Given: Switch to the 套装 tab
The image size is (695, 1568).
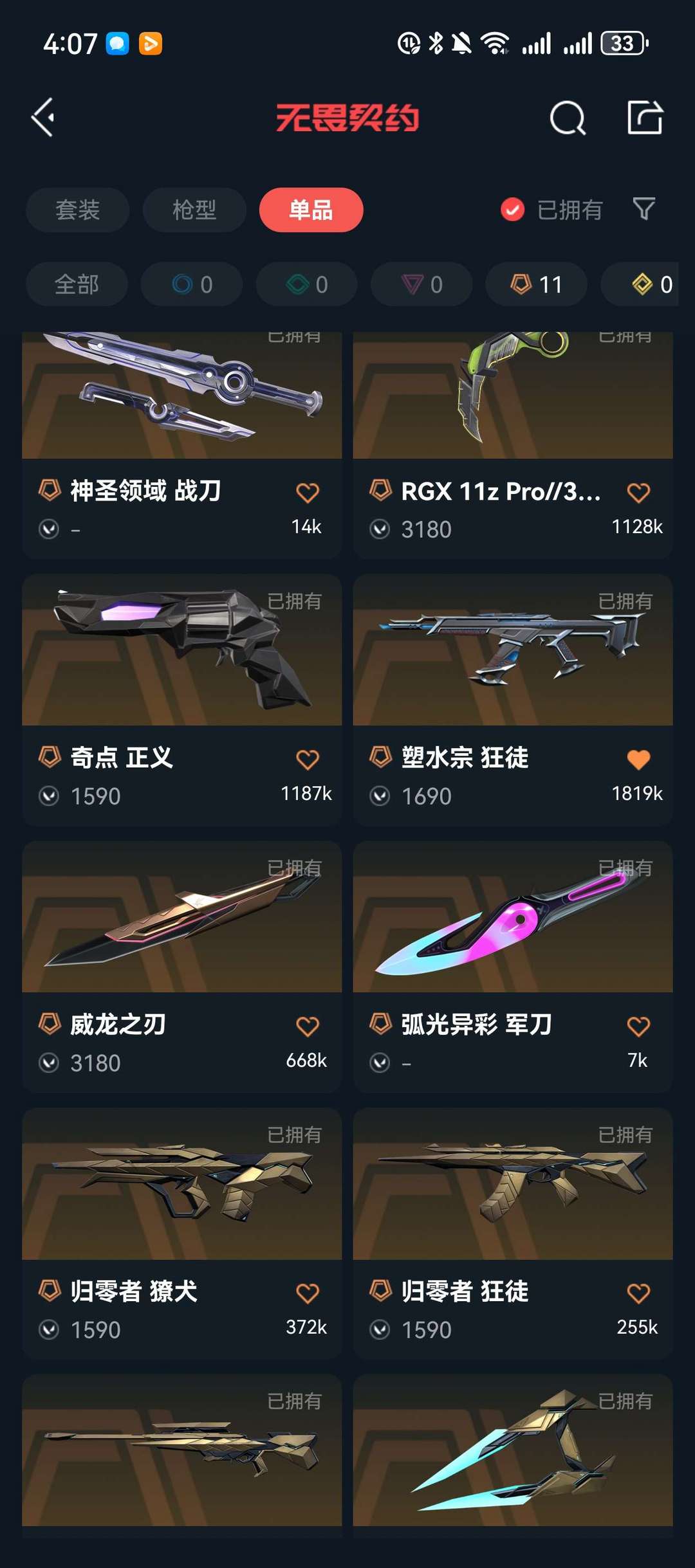Looking at the screenshot, I should [77, 210].
